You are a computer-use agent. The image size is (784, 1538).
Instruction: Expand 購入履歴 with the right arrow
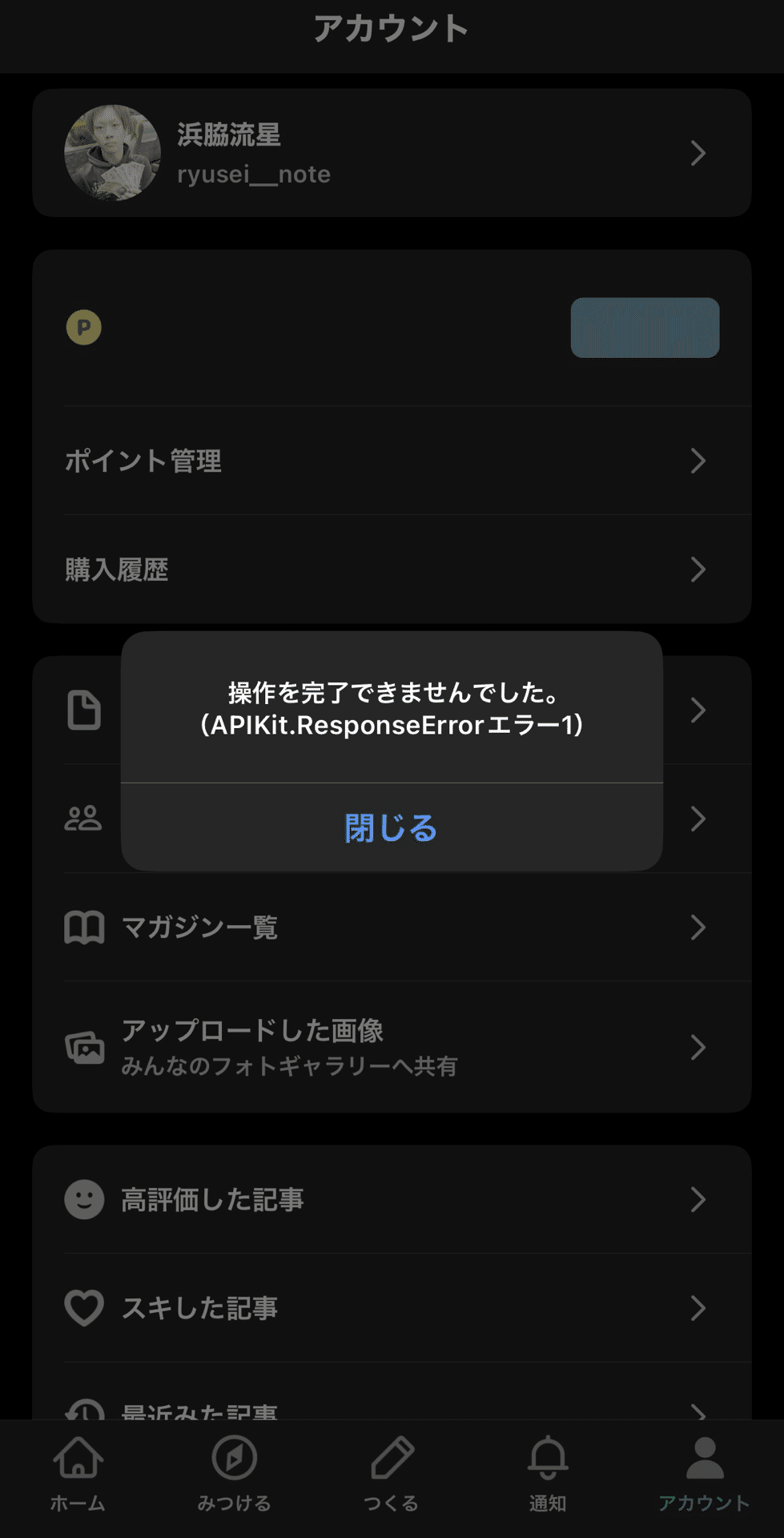tap(698, 570)
